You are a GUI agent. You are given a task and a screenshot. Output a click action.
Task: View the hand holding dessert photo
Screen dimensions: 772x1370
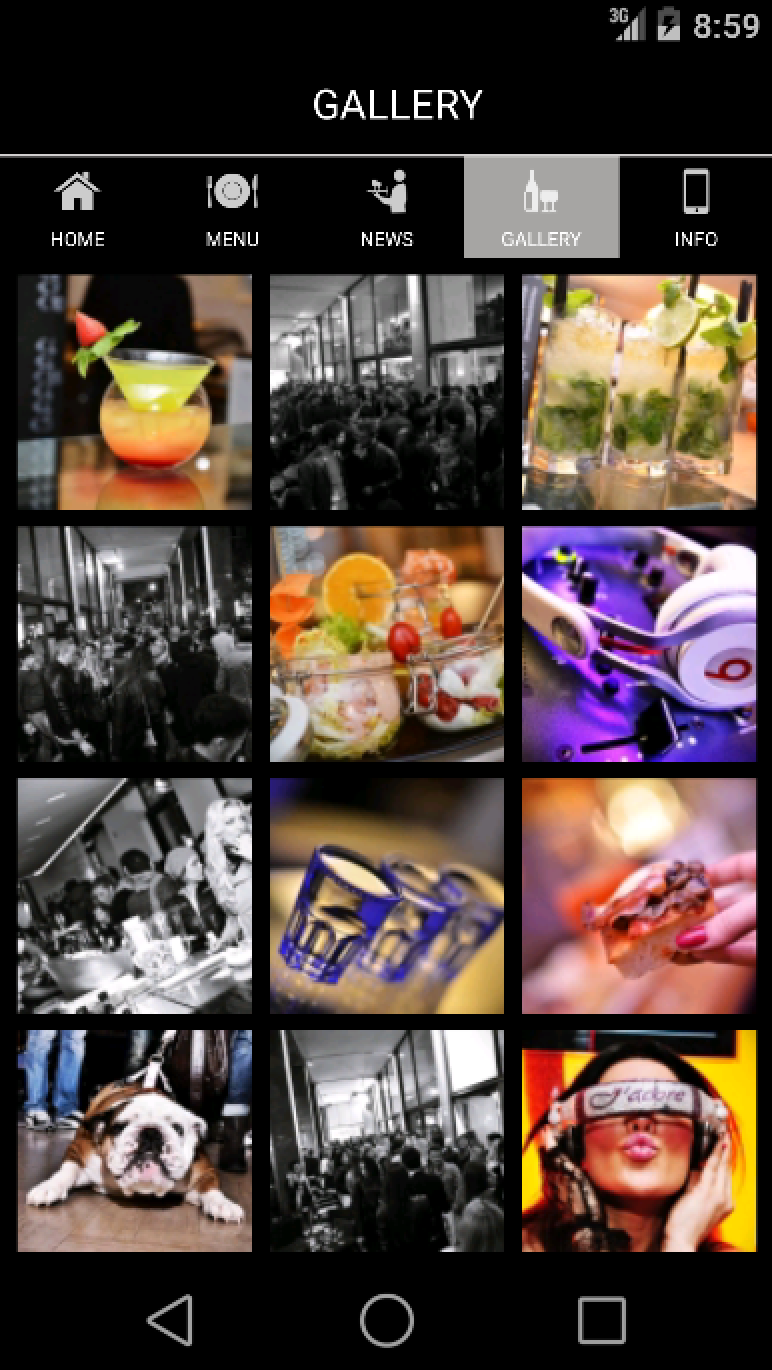[x=639, y=896]
